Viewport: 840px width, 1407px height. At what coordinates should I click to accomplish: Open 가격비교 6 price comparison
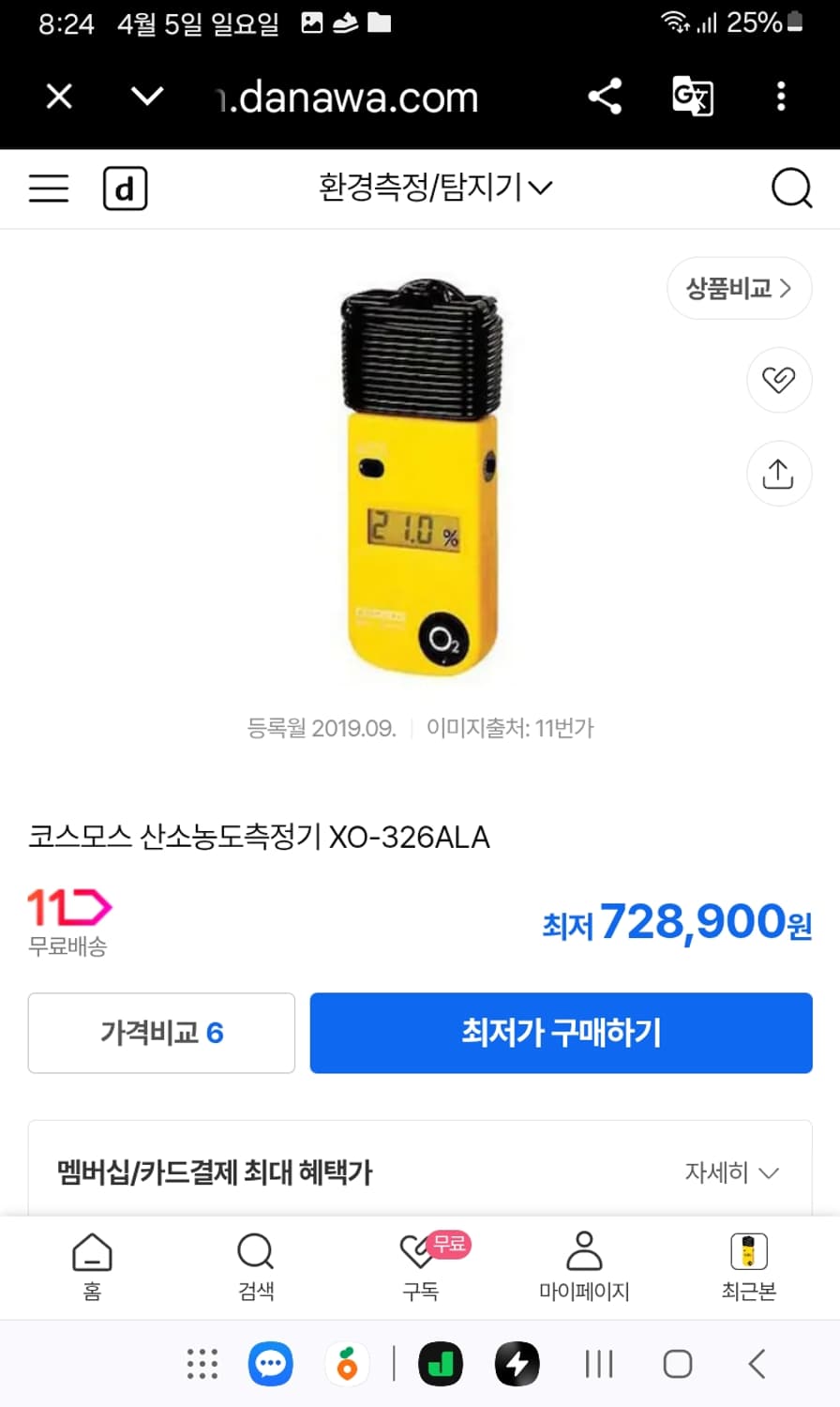click(161, 1033)
